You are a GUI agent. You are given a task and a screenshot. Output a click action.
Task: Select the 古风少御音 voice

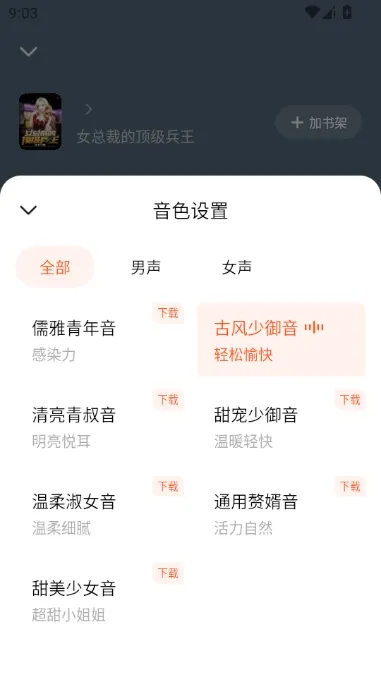coord(282,339)
